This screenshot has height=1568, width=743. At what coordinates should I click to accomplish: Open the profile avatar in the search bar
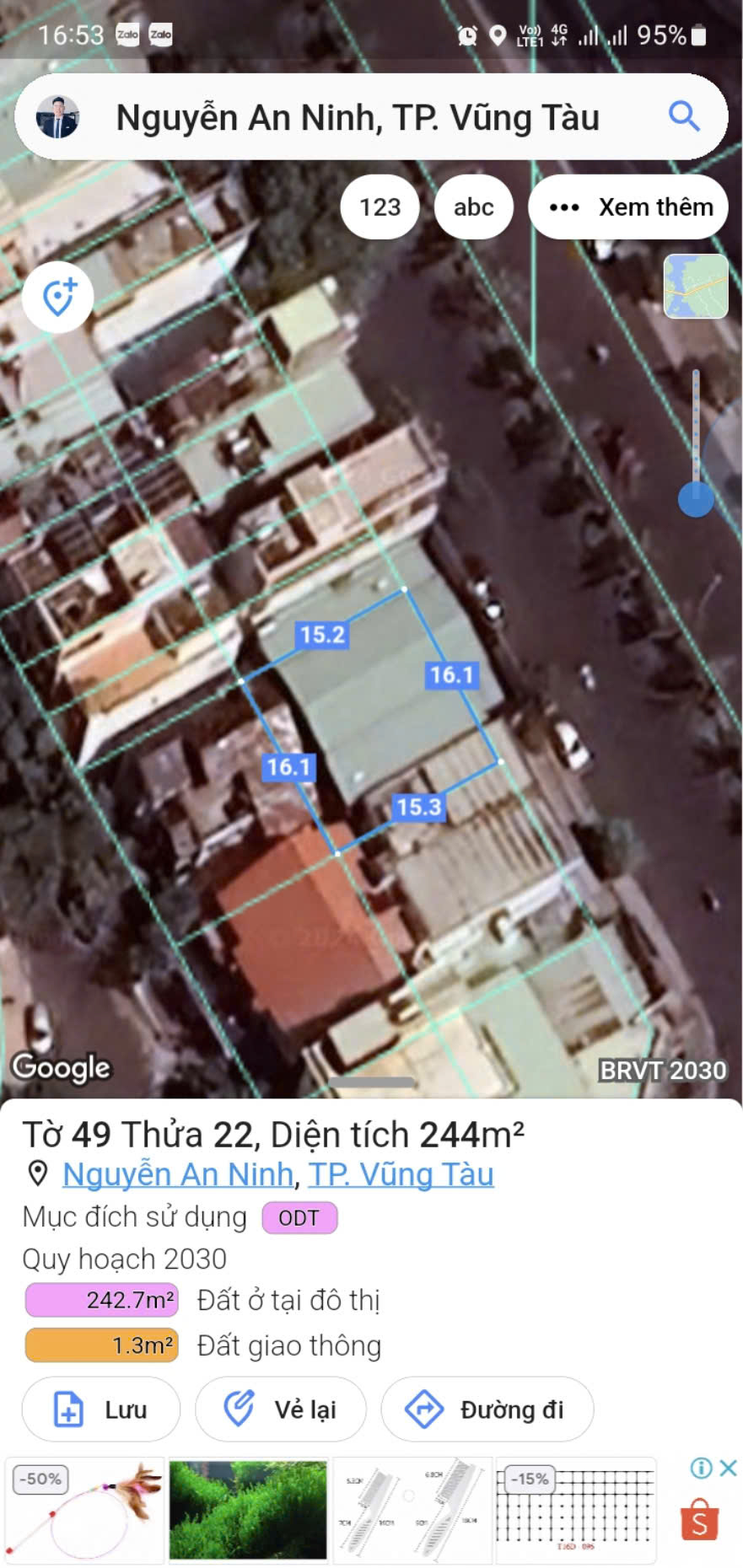click(x=58, y=117)
